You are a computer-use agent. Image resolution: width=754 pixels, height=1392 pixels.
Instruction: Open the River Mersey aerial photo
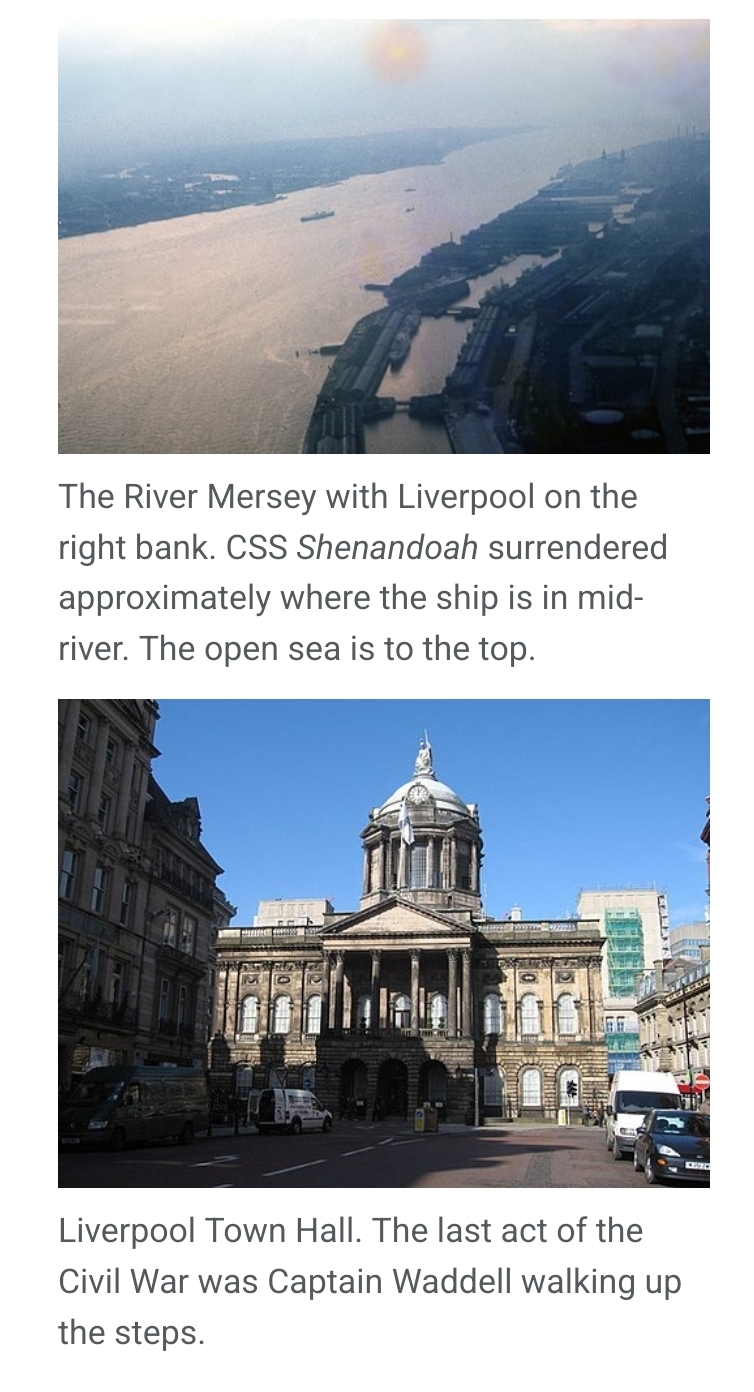(384, 236)
